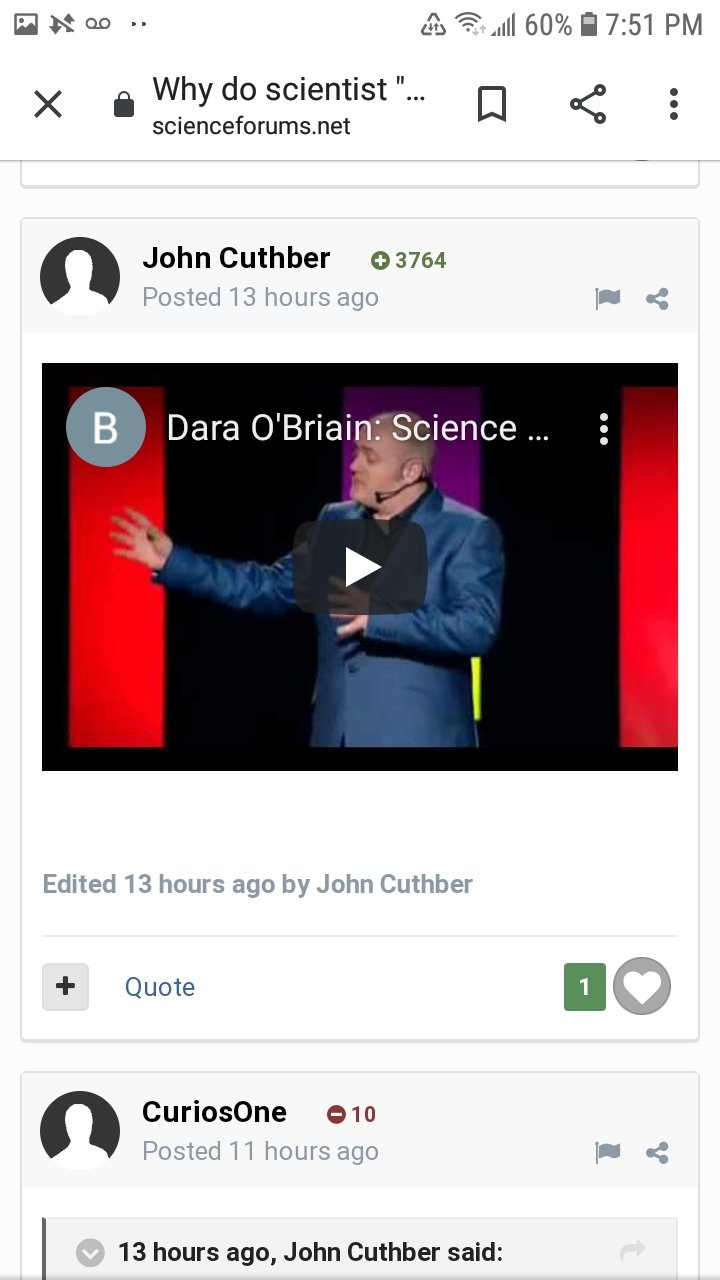Jump to the original quoted post arrow
This screenshot has width=720, height=1280.
pyautogui.click(x=632, y=1250)
